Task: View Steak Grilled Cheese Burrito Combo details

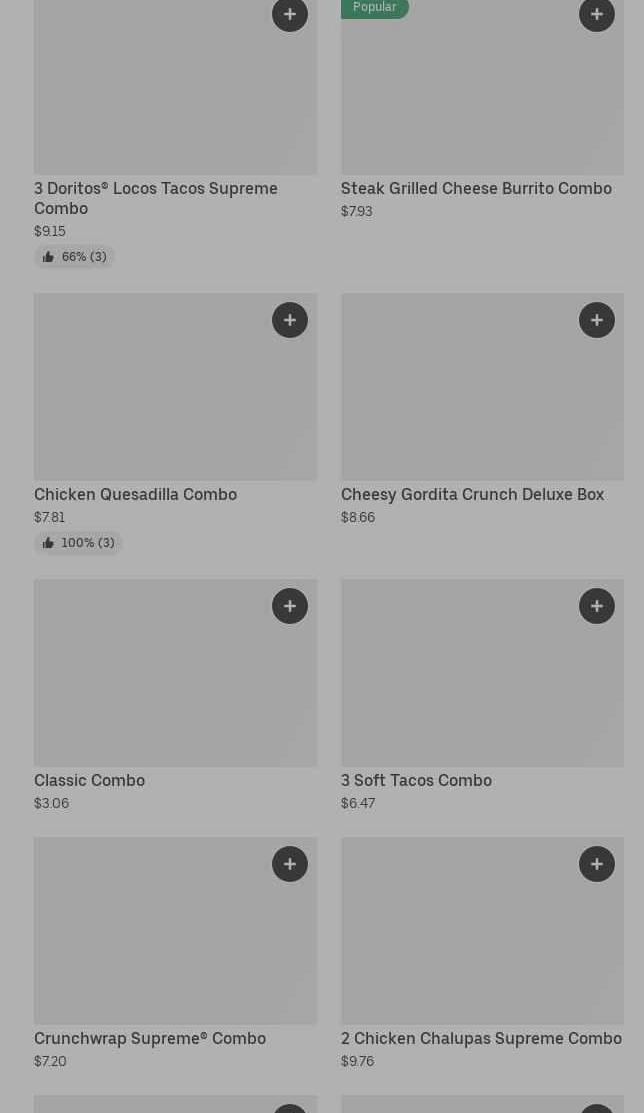Action: coord(476,189)
